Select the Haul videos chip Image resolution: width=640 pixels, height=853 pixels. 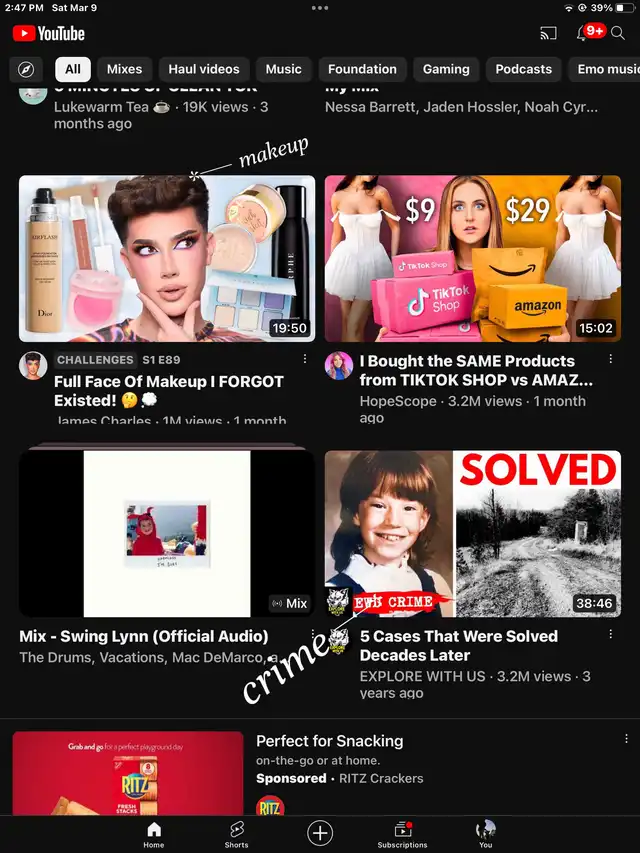(x=204, y=69)
